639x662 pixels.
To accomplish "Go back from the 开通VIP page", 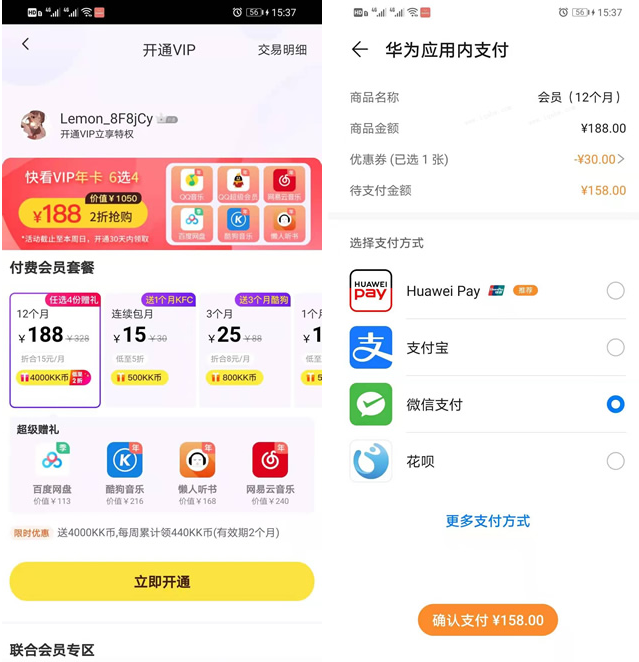I will (26, 44).
